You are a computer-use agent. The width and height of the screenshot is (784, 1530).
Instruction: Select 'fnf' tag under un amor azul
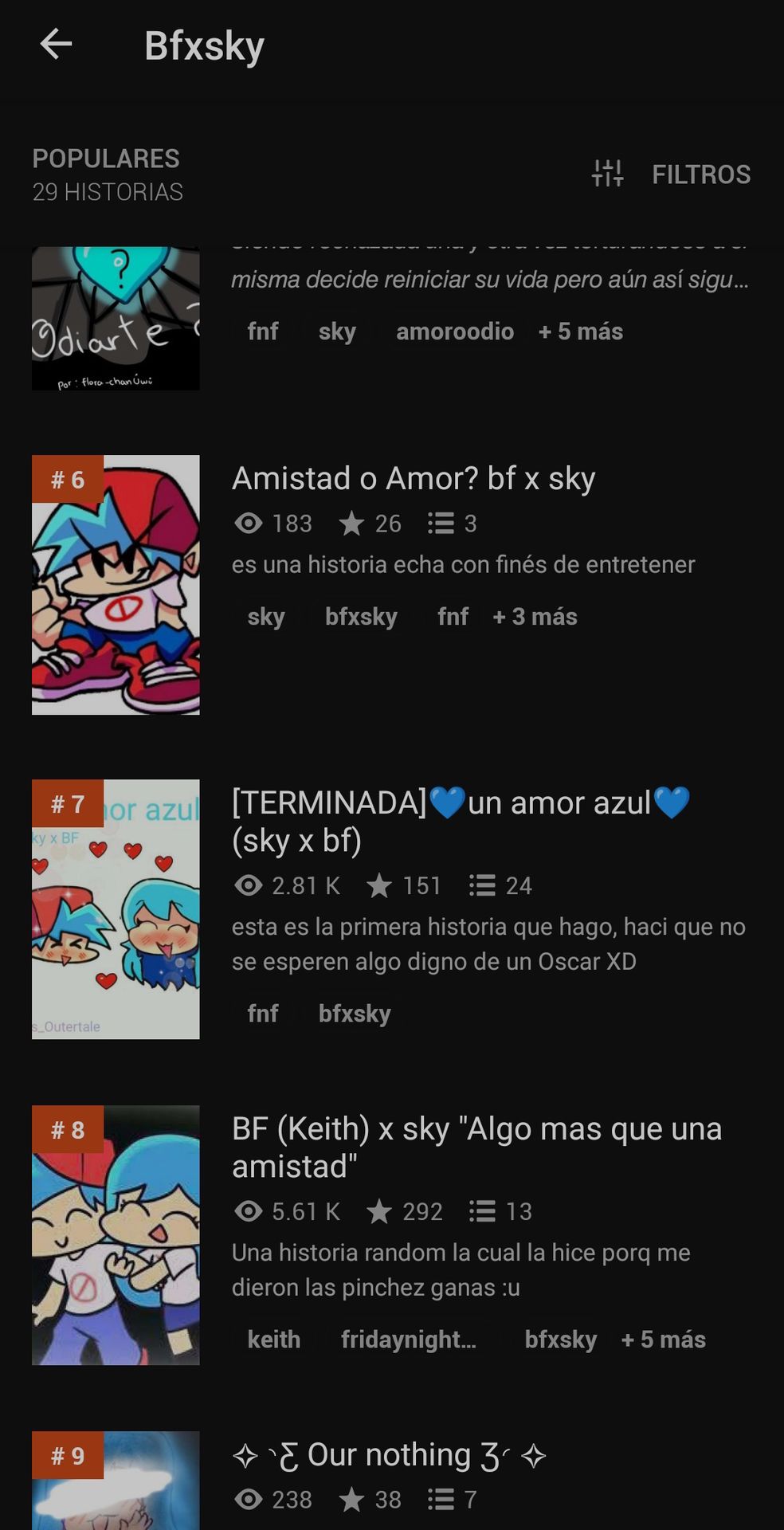tap(263, 1014)
